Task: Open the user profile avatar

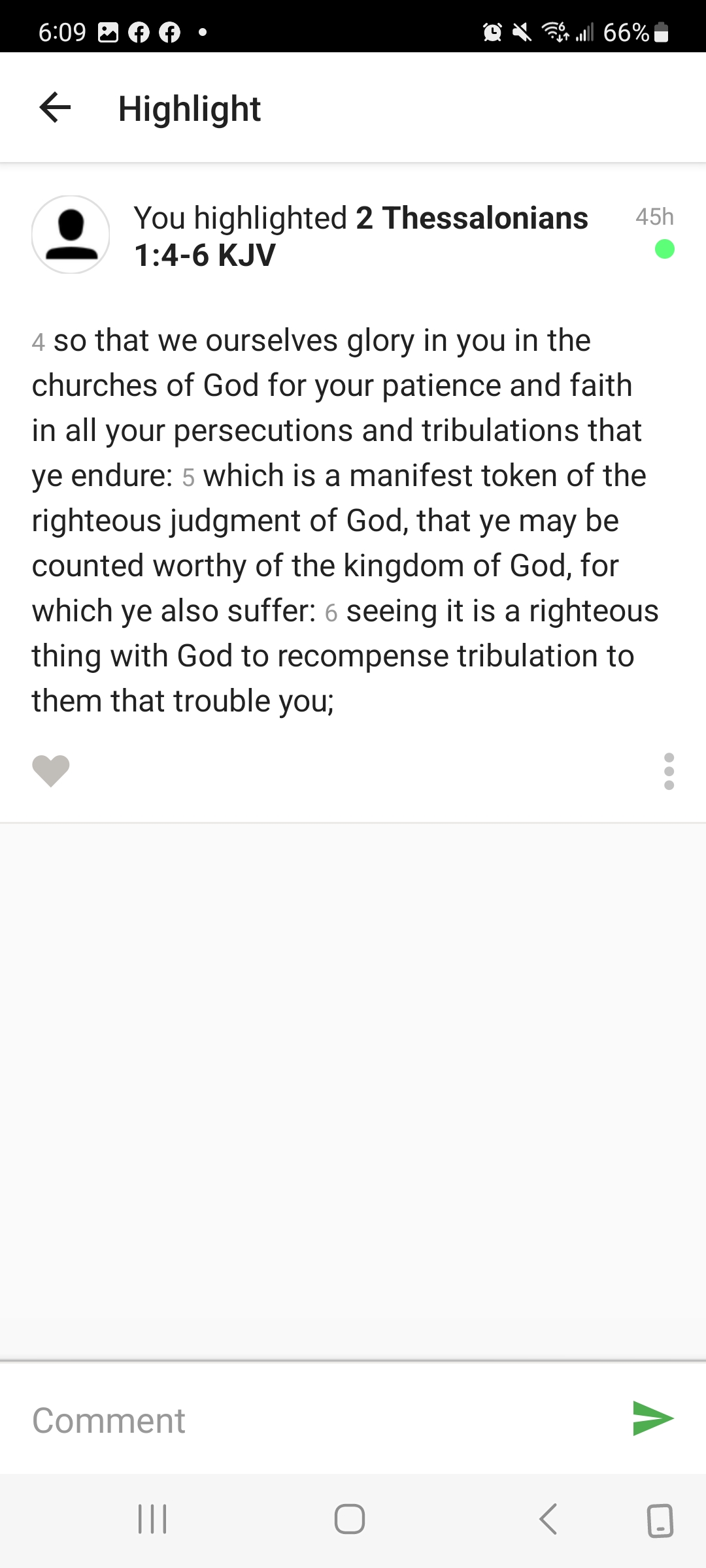Action: pos(71,235)
